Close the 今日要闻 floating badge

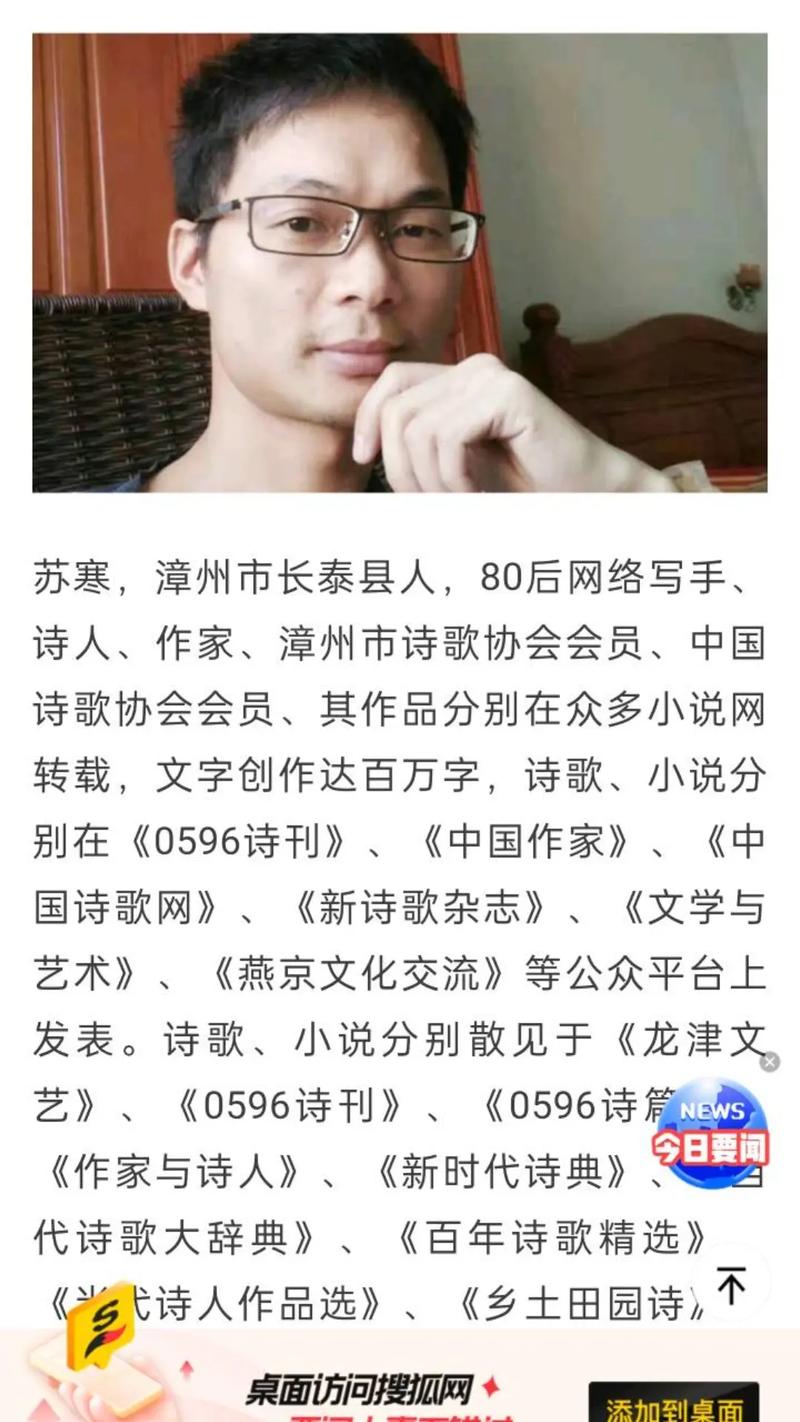point(769,1062)
